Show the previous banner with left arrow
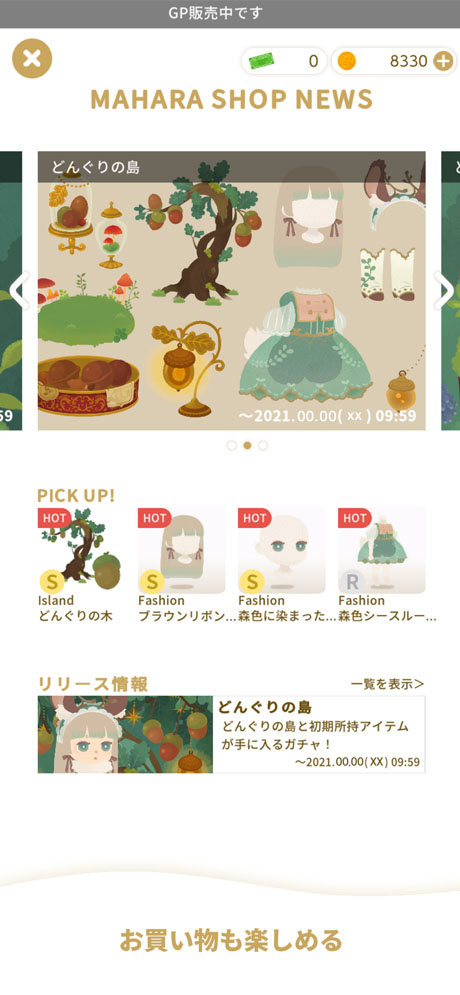This screenshot has height=995, width=460. tap(18, 291)
